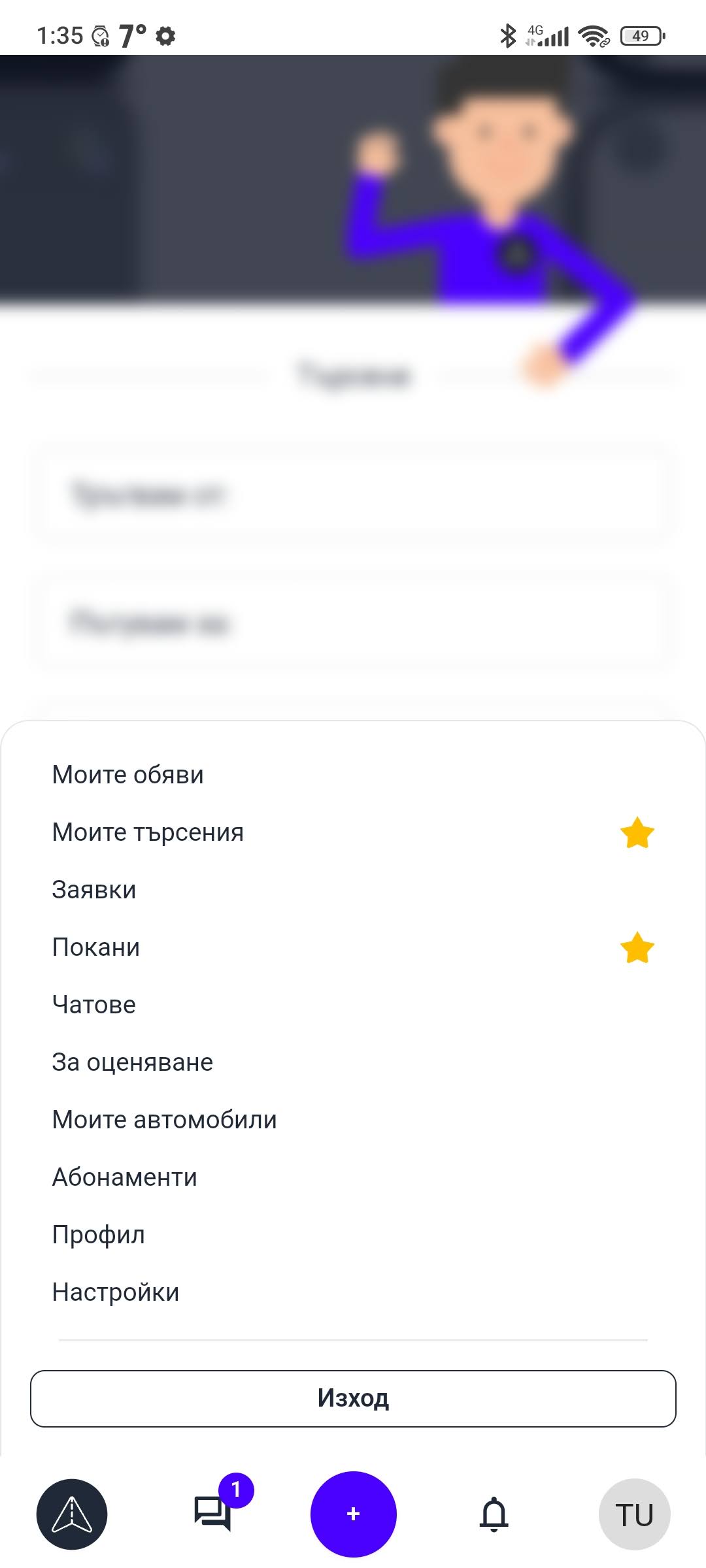The height and width of the screenshot is (1568, 706).
Task: Go to the home navigation arrow tab
Action: tap(72, 1514)
